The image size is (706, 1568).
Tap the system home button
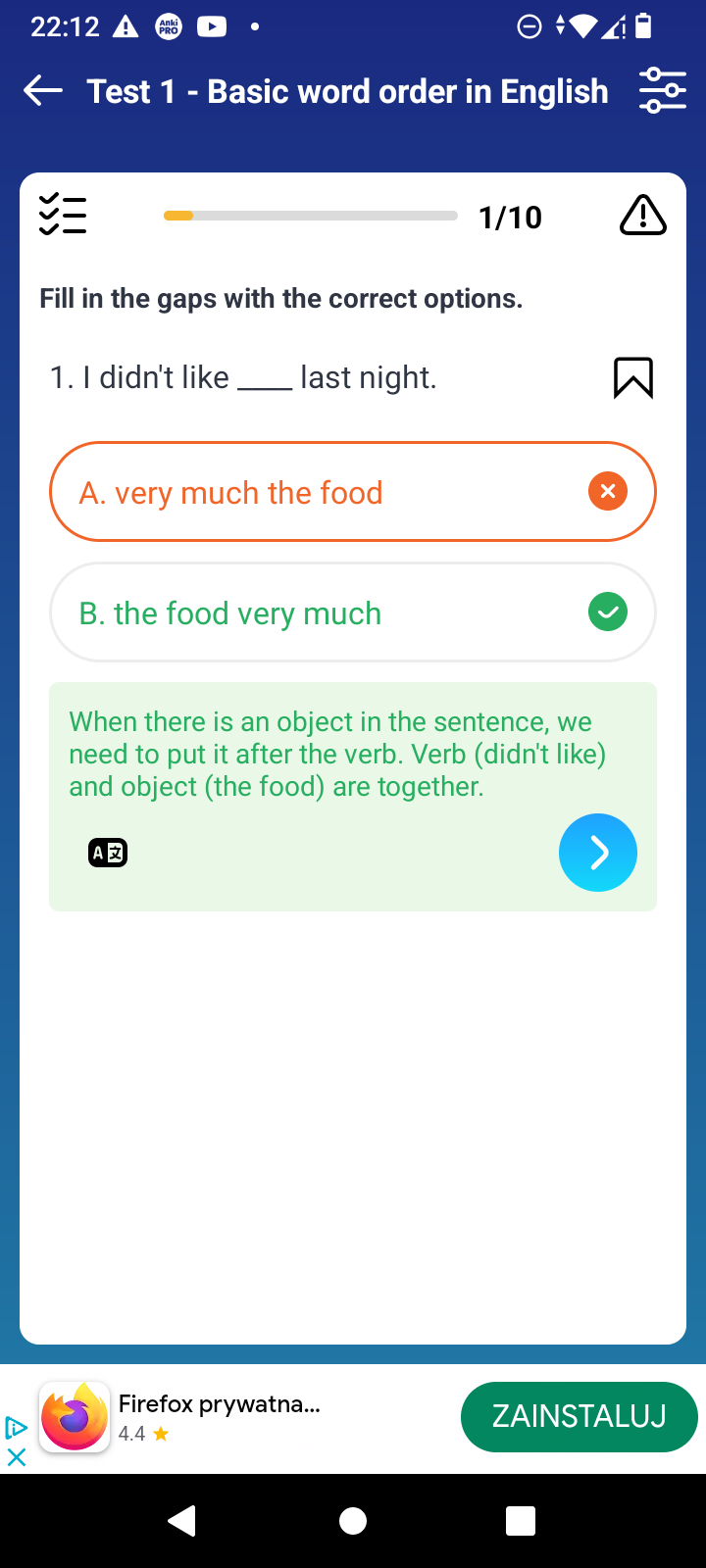click(353, 1521)
